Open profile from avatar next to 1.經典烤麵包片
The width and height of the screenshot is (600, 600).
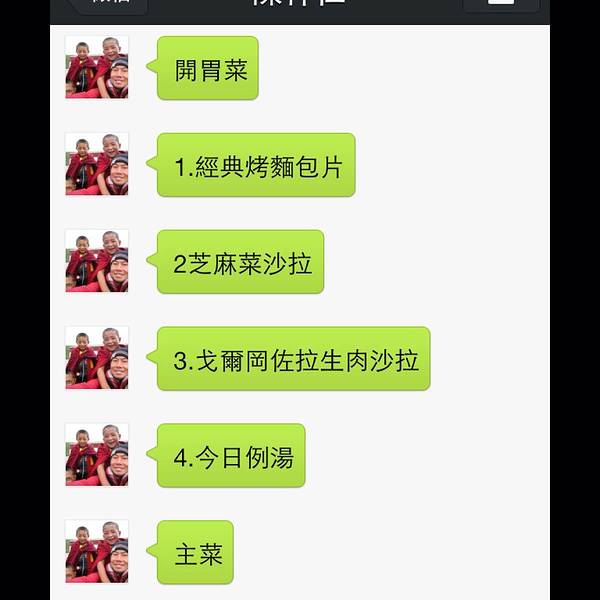(97, 164)
